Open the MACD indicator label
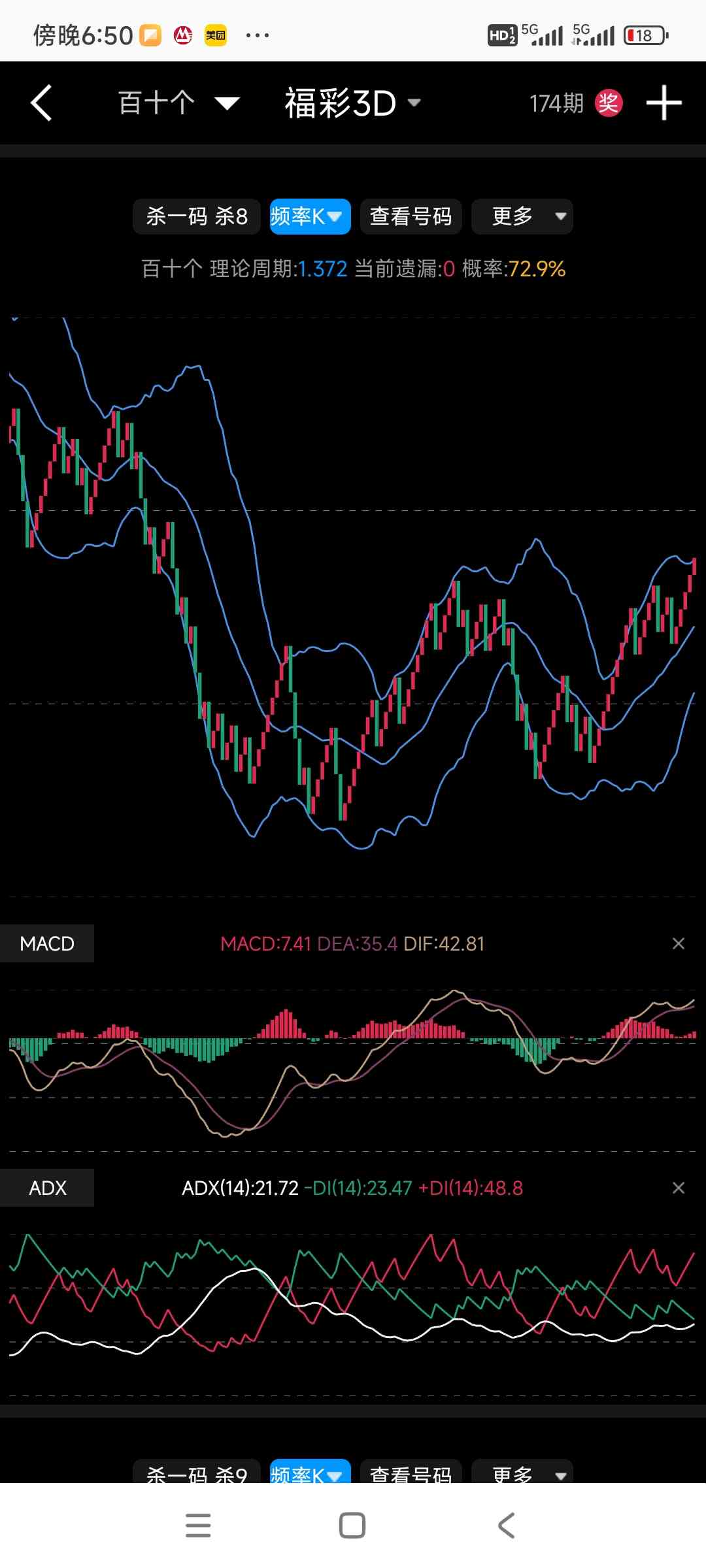 click(47, 943)
